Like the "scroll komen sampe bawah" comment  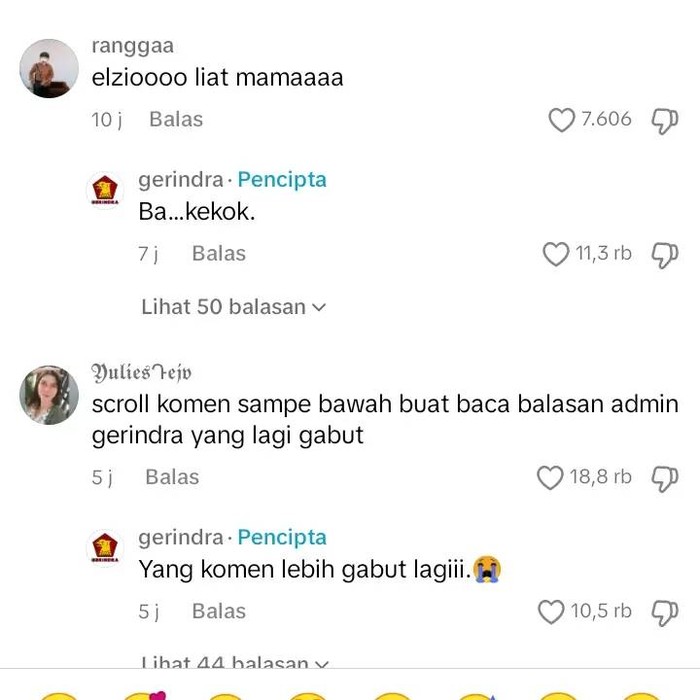(x=550, y=478)
